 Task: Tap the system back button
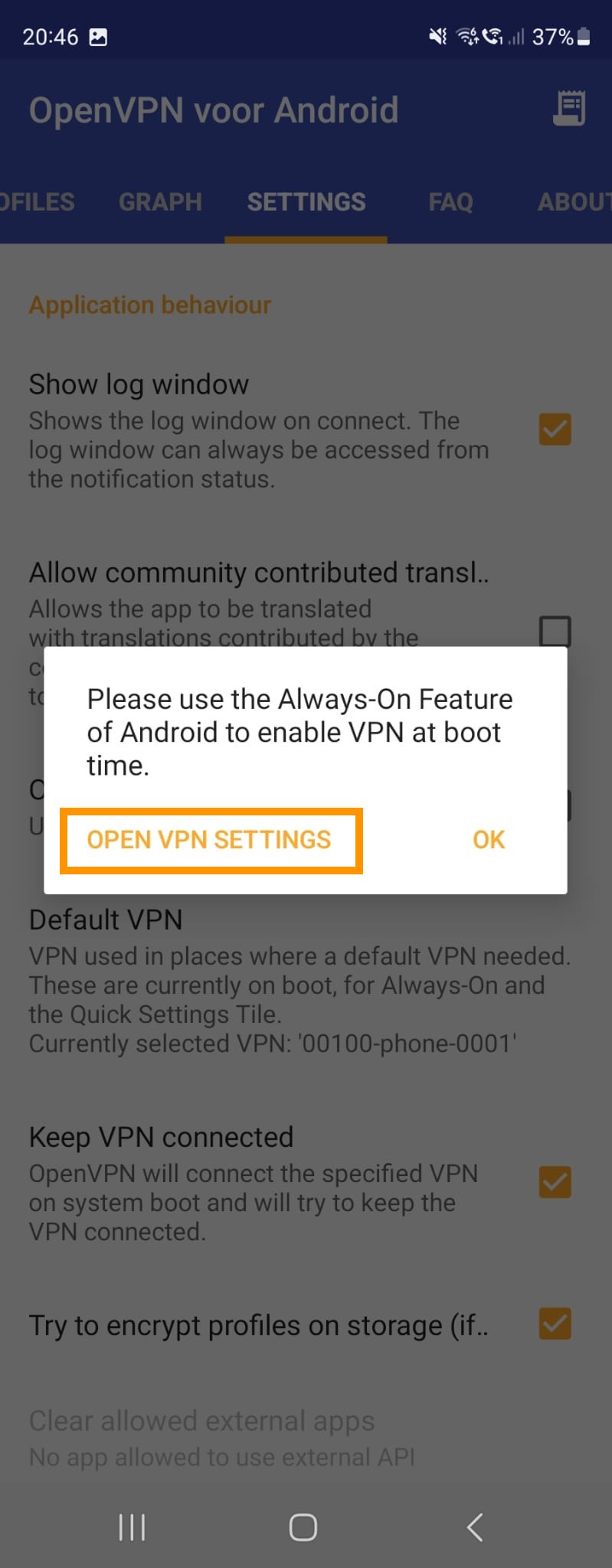(x=474, y=1527)
